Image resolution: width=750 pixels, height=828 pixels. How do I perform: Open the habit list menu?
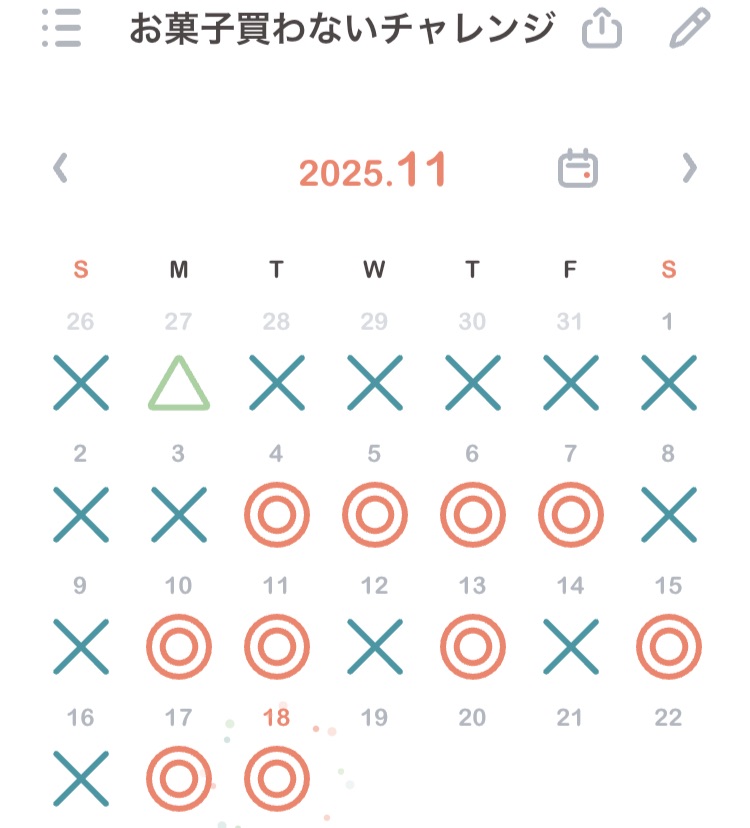(62, 29)
